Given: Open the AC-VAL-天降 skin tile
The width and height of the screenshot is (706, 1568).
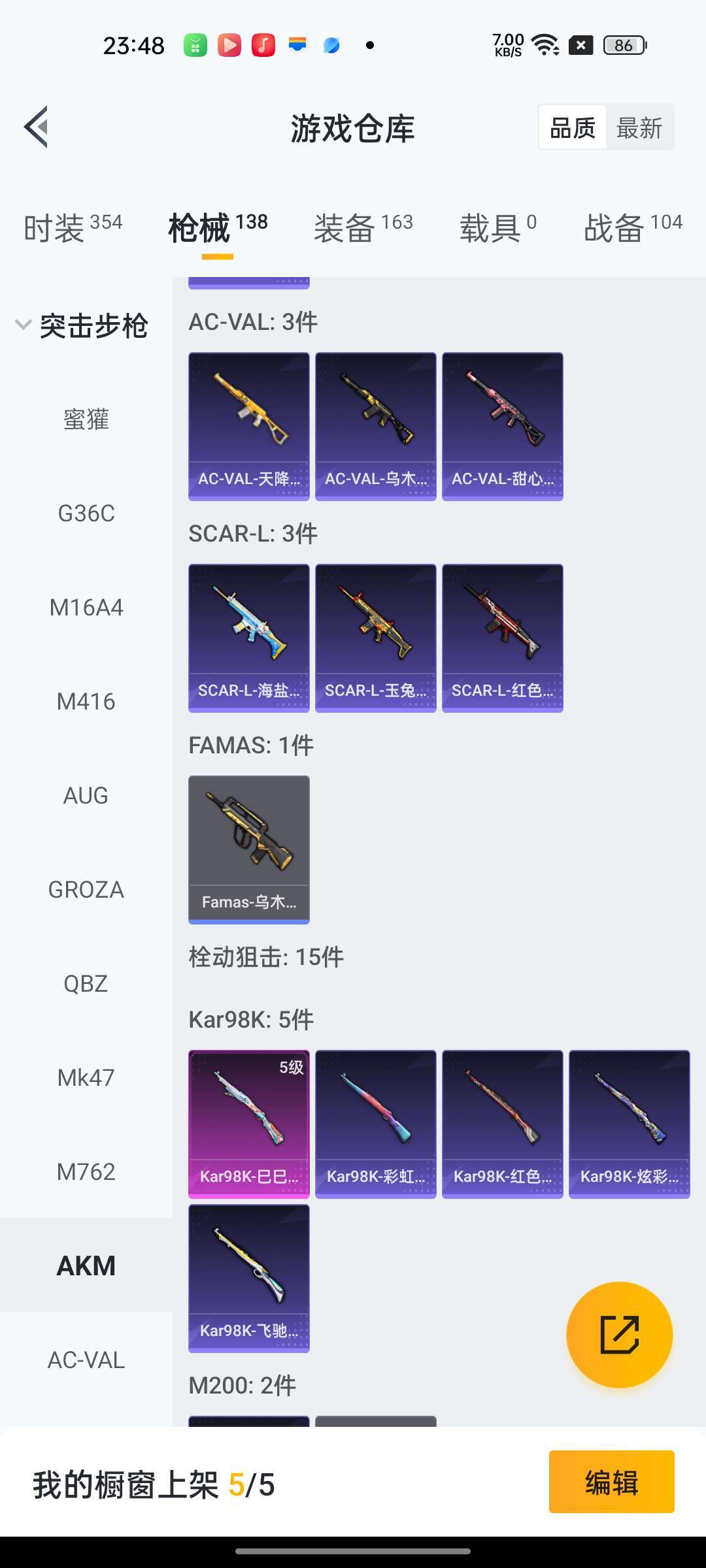Looking at the screenshot, I should click(249, 426).
